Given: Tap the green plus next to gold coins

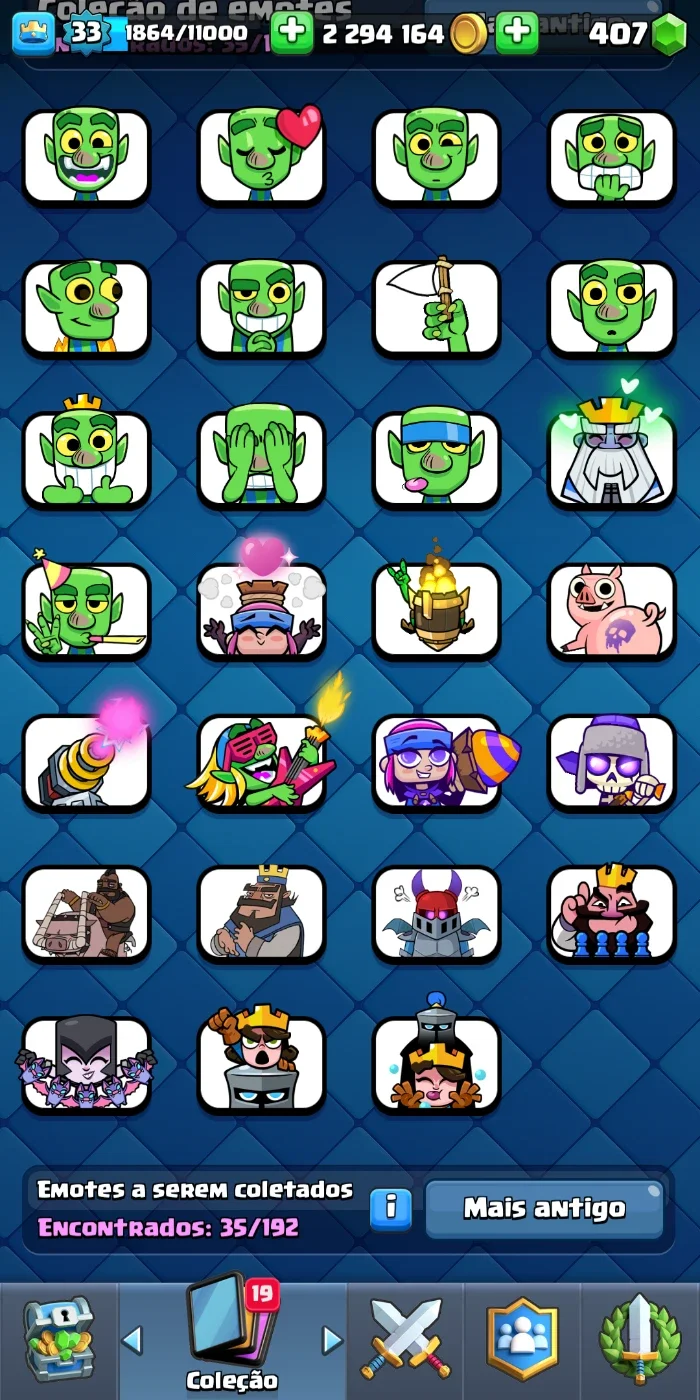Looking at the screenshot, I should [x=292, y=33].
